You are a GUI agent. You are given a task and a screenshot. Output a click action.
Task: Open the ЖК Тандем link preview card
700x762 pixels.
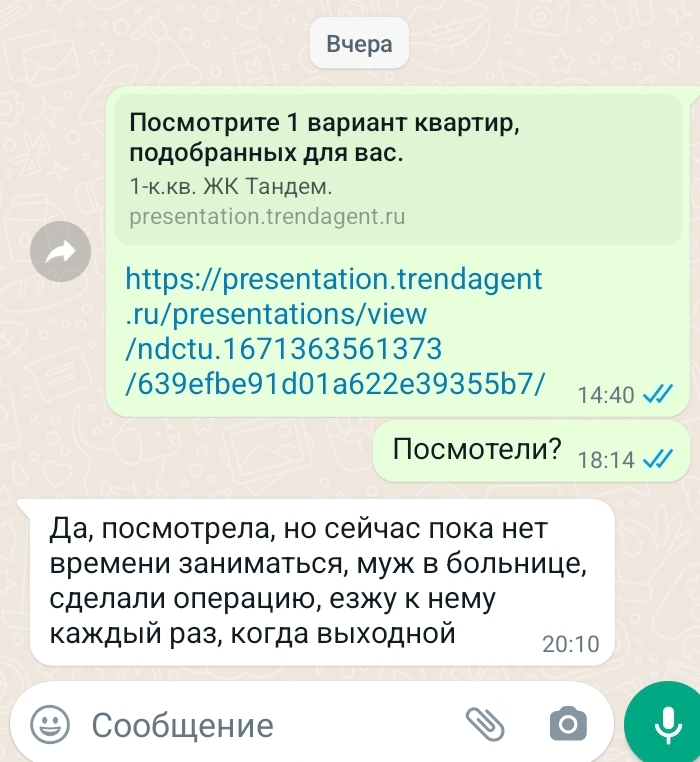pyautogui.click(x=398, y=168)
